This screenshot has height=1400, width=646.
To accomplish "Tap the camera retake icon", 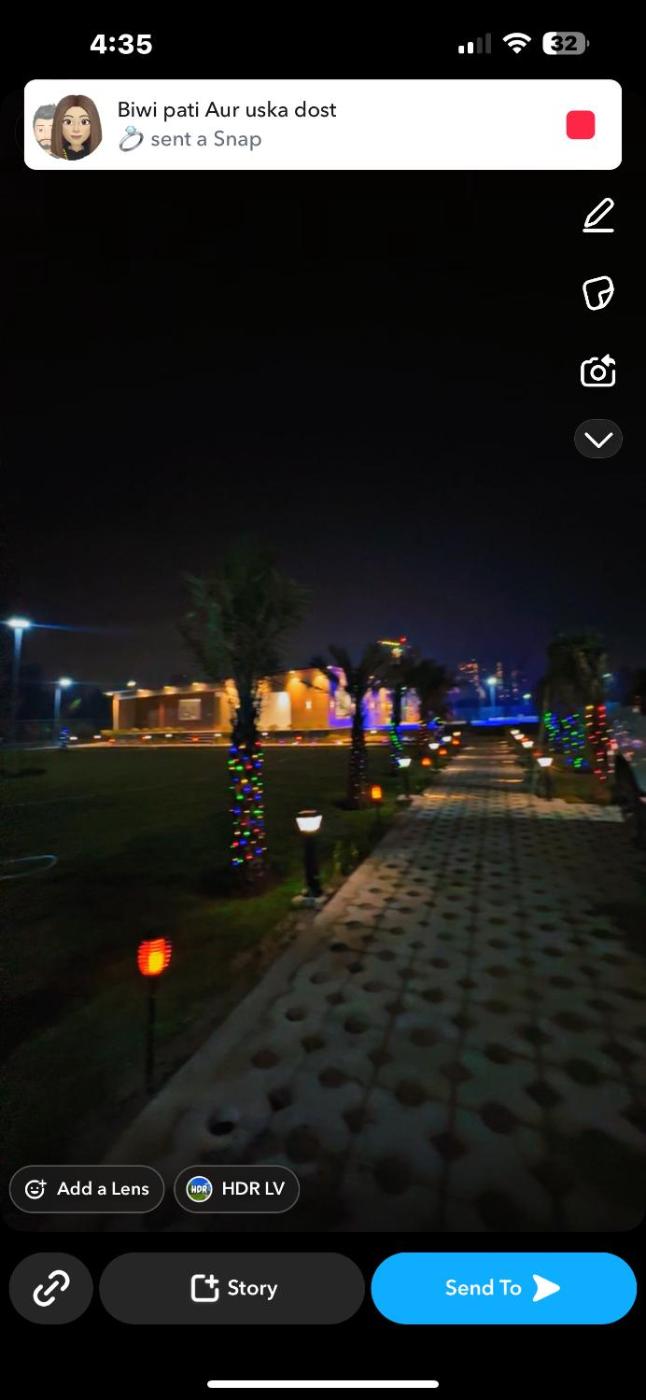I will click(598, 371).
